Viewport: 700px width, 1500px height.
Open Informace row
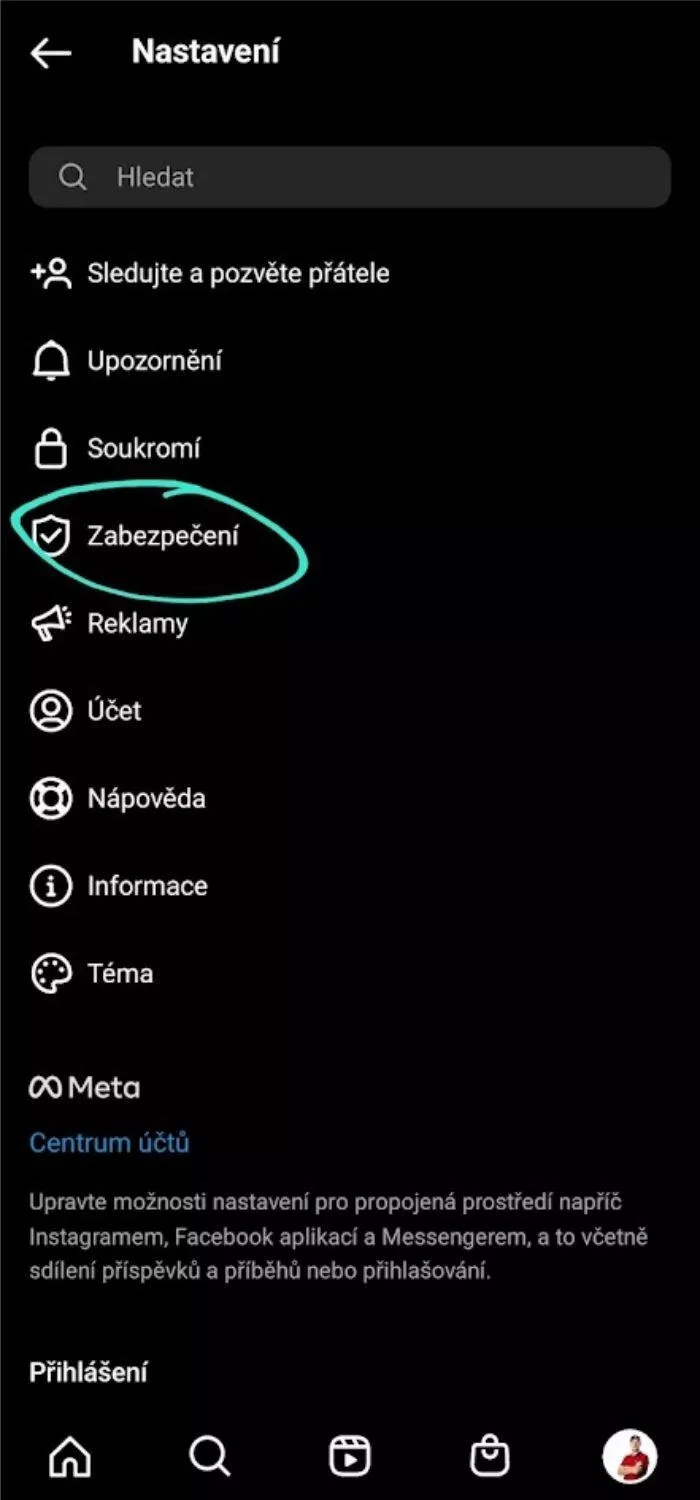point(350,886)
